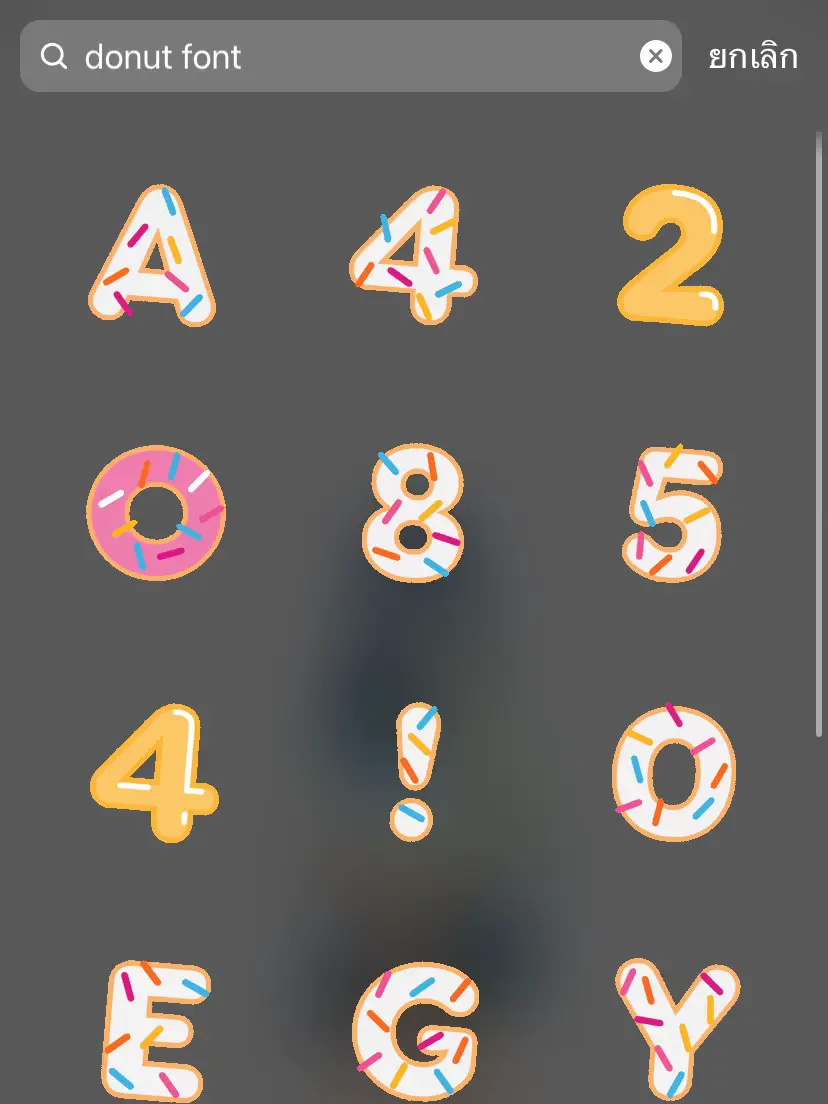Screen dimensions: 828x1104
Task: Cancel search with ยกเลิก button
Action: click(752, 57)
